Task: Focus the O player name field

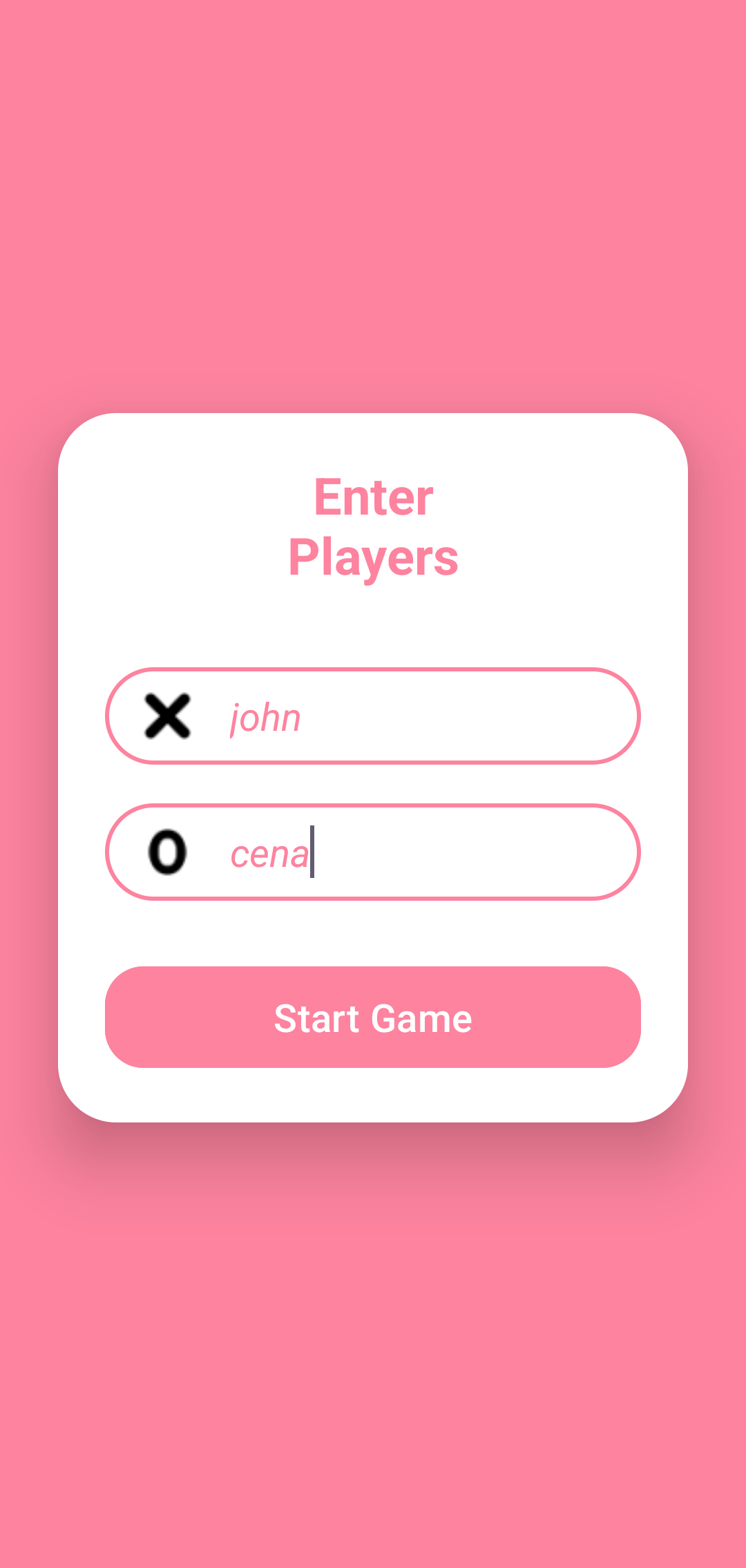Action: tap(414, 852)
